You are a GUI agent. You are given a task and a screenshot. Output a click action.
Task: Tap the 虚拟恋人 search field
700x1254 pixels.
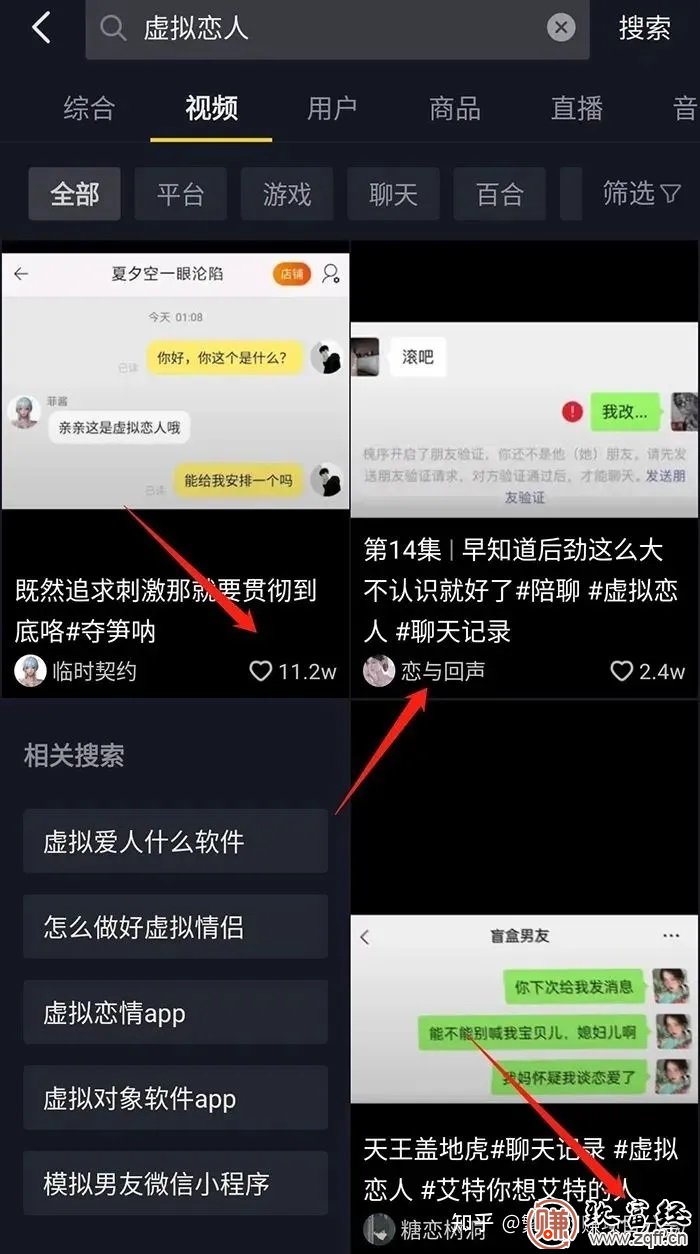[330, 28]
